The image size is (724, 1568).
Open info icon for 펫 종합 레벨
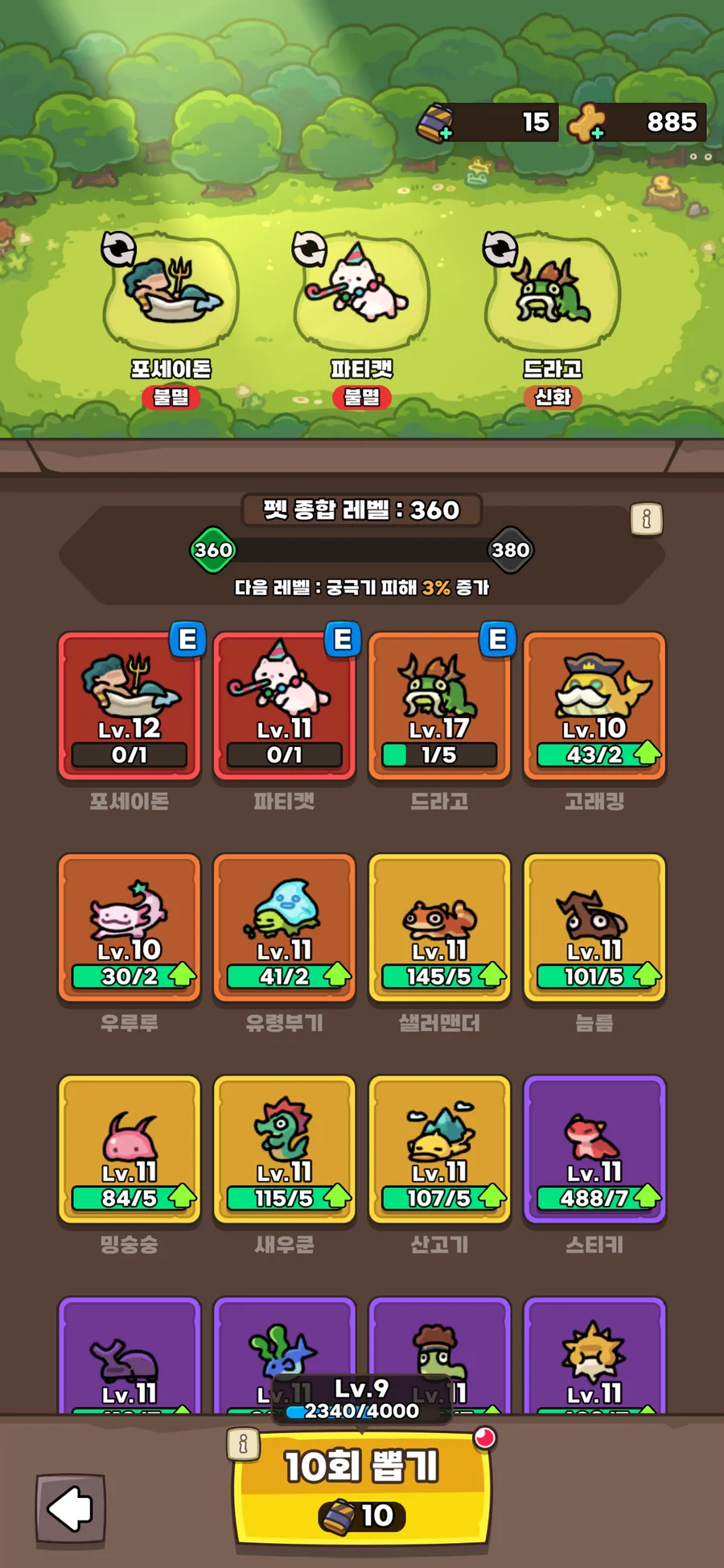tap(646, 519)
